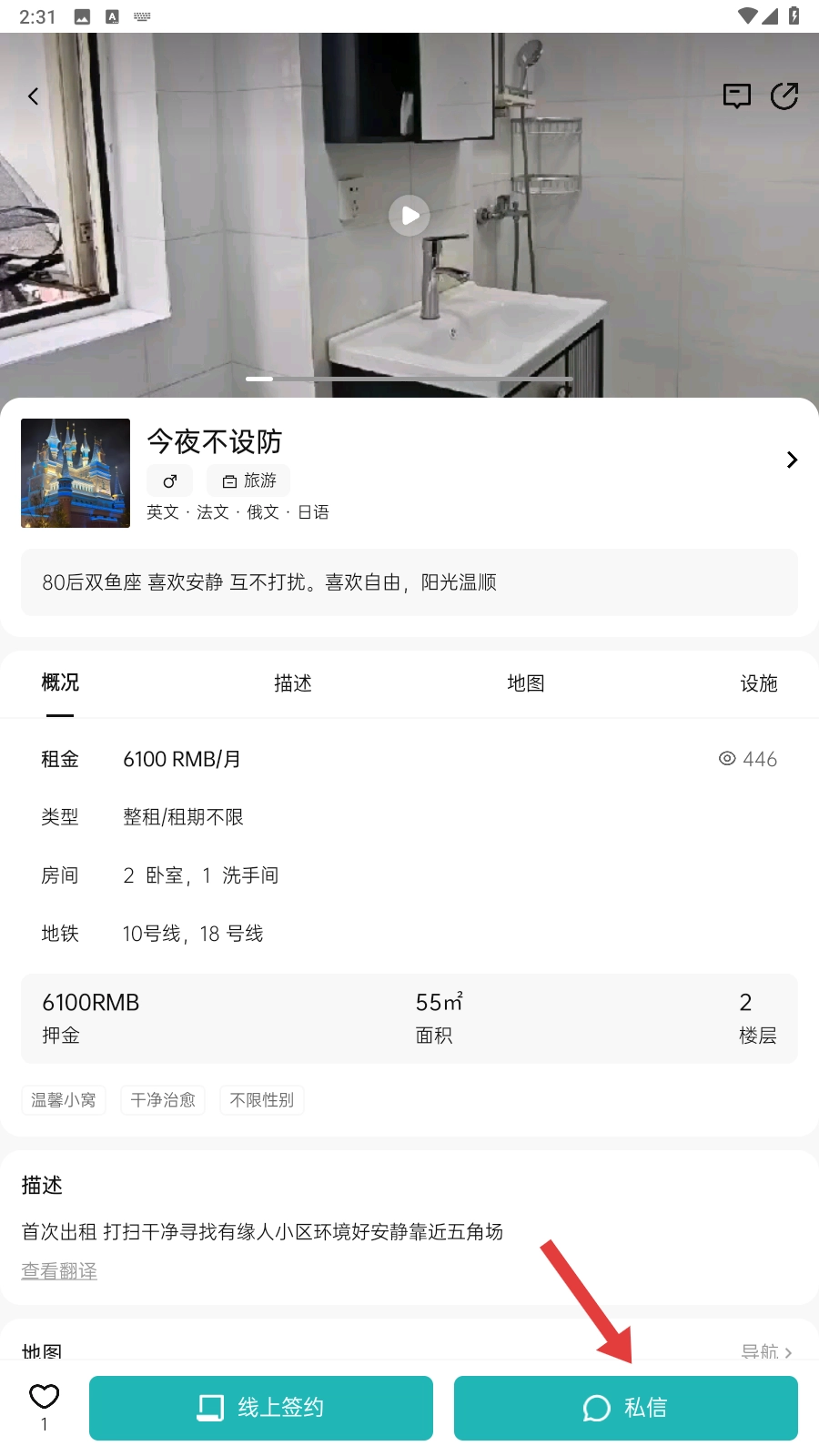Go back using the top-left arrow
819x1456 pixels.
(x=34, y=96)
